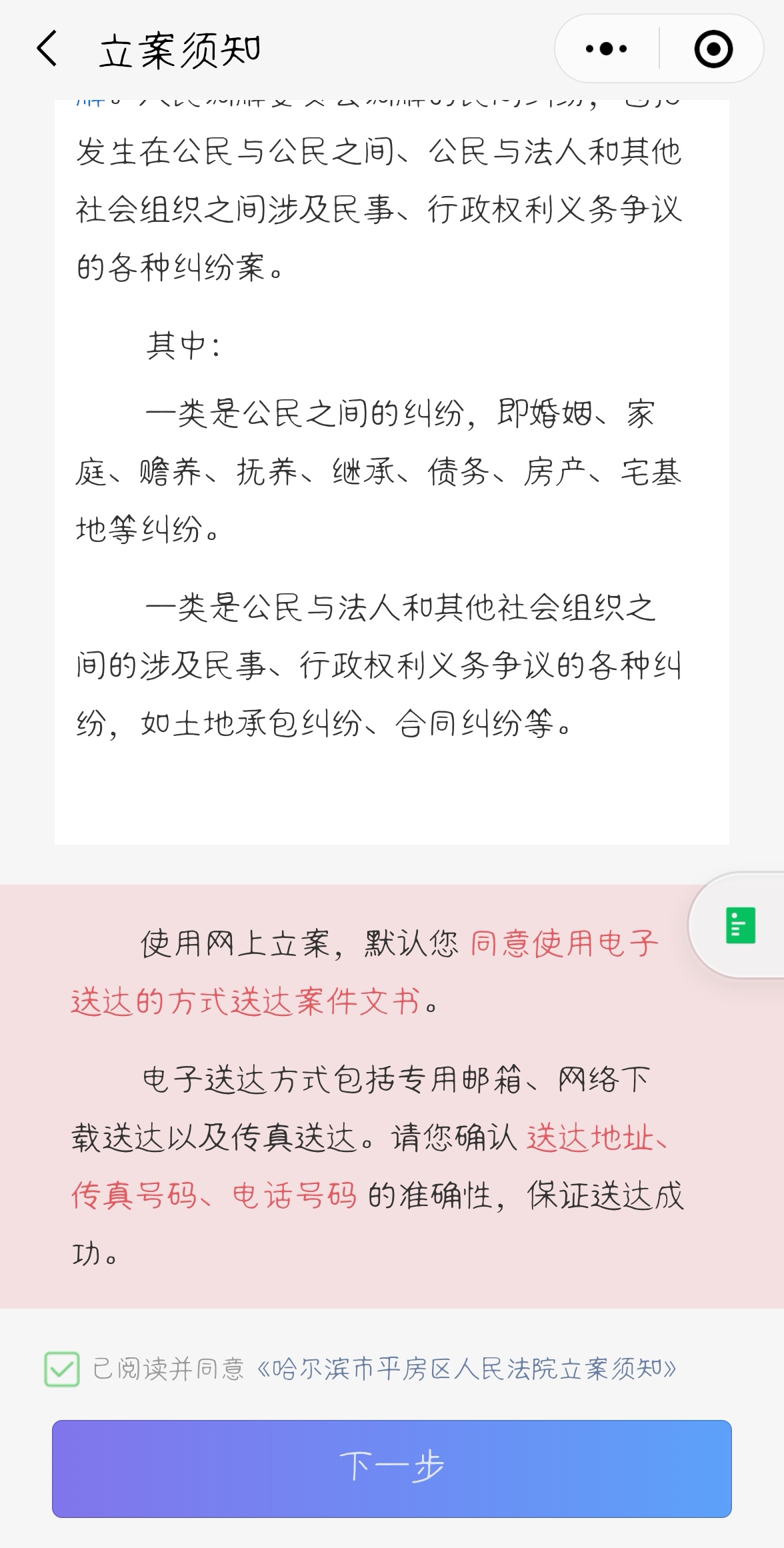Image resolution: width=784 pixels, height=1548 pixels.
Task: Go back from 立案须知 page
Action: [x=47, y=49]
